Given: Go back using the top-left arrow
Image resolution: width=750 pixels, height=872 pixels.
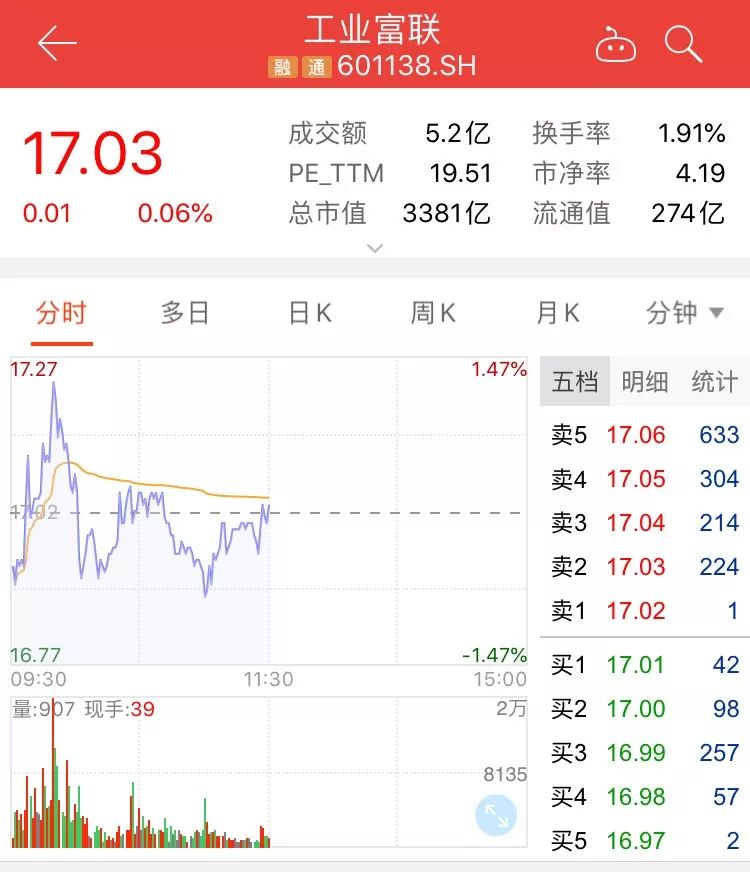Looking at the screenshot, I should tap(57, 43).
